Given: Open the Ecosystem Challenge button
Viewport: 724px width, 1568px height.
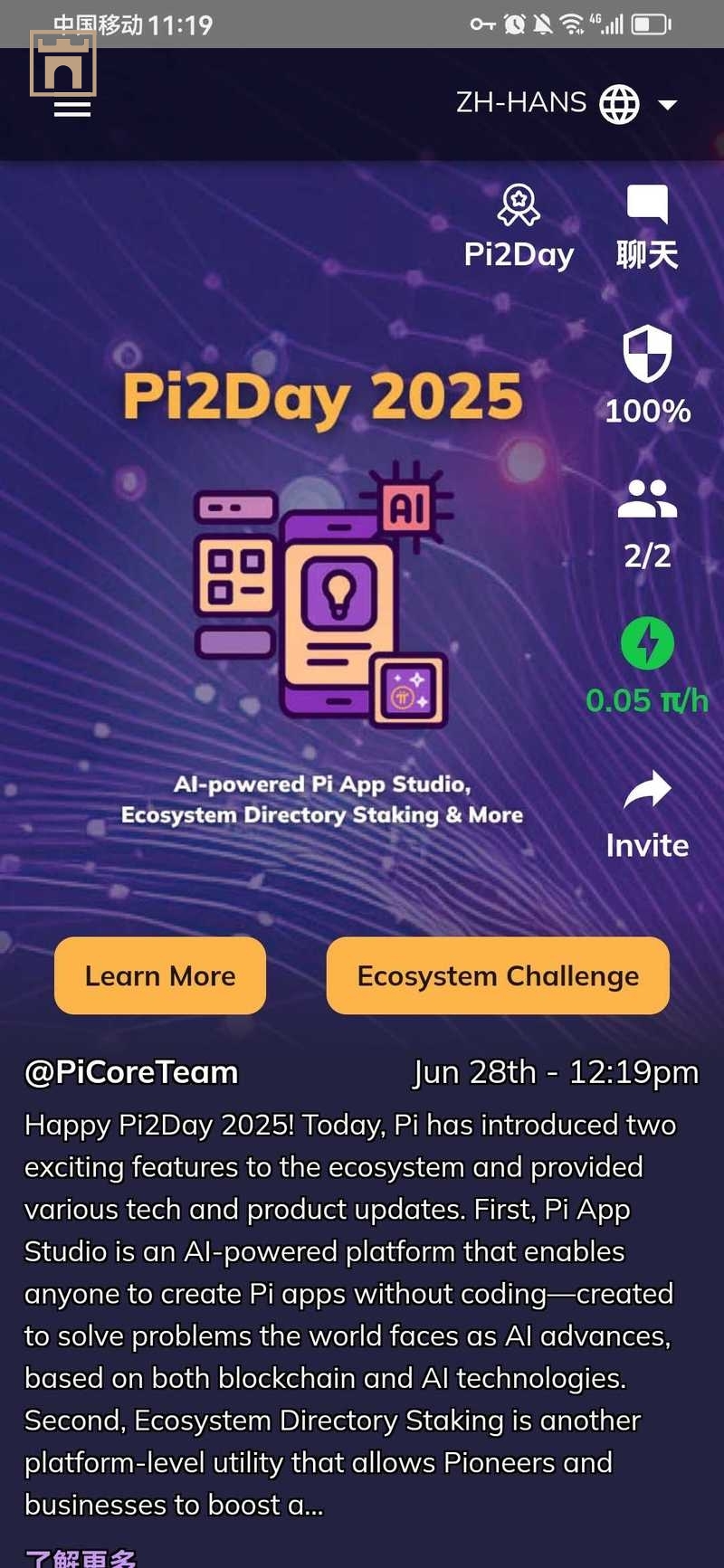Looking at the screenshot, I should coord(498,975).
